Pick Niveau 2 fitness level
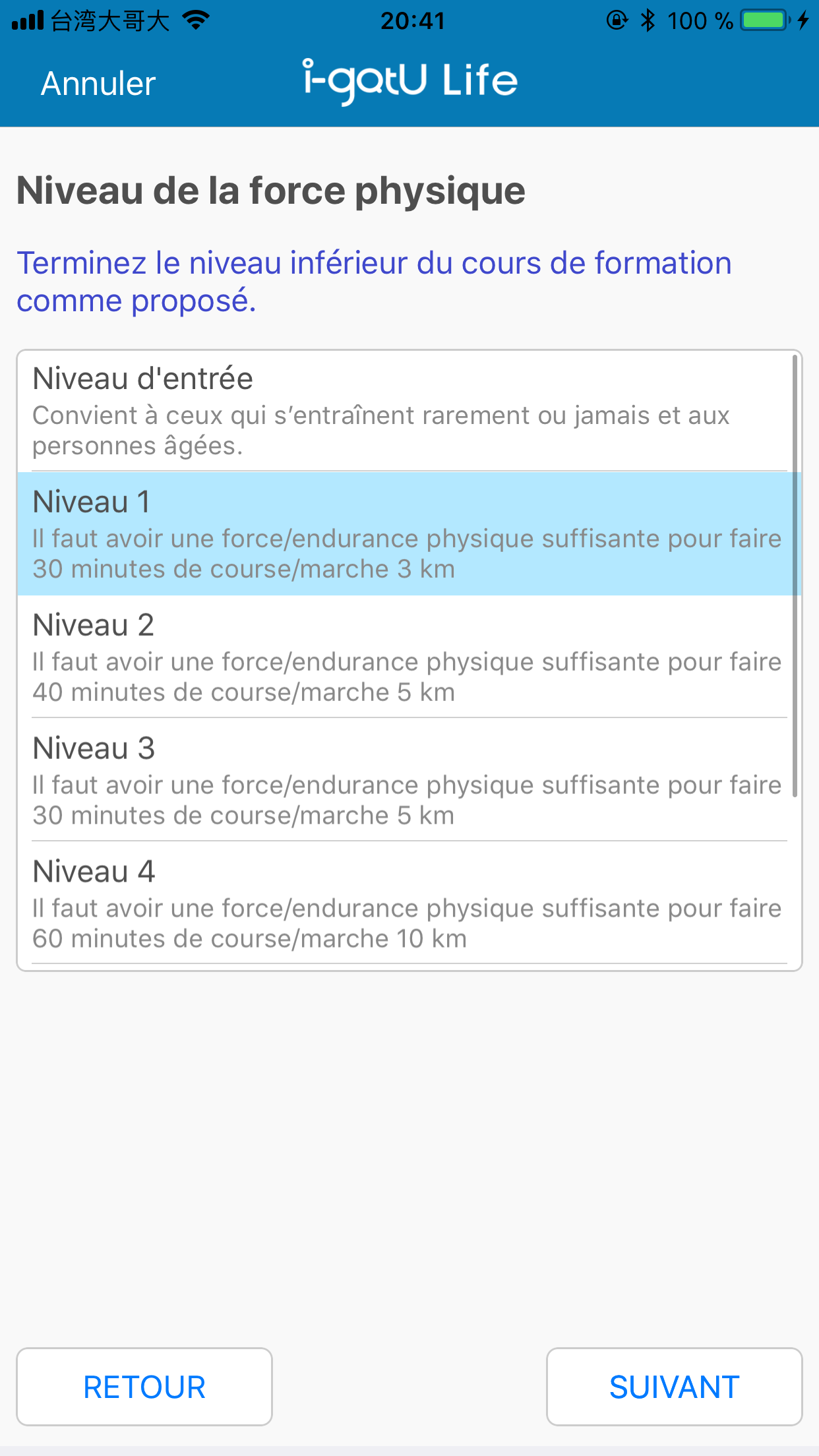The width and height of the screenshot is (819, 1456). click(x=409, y=657)
